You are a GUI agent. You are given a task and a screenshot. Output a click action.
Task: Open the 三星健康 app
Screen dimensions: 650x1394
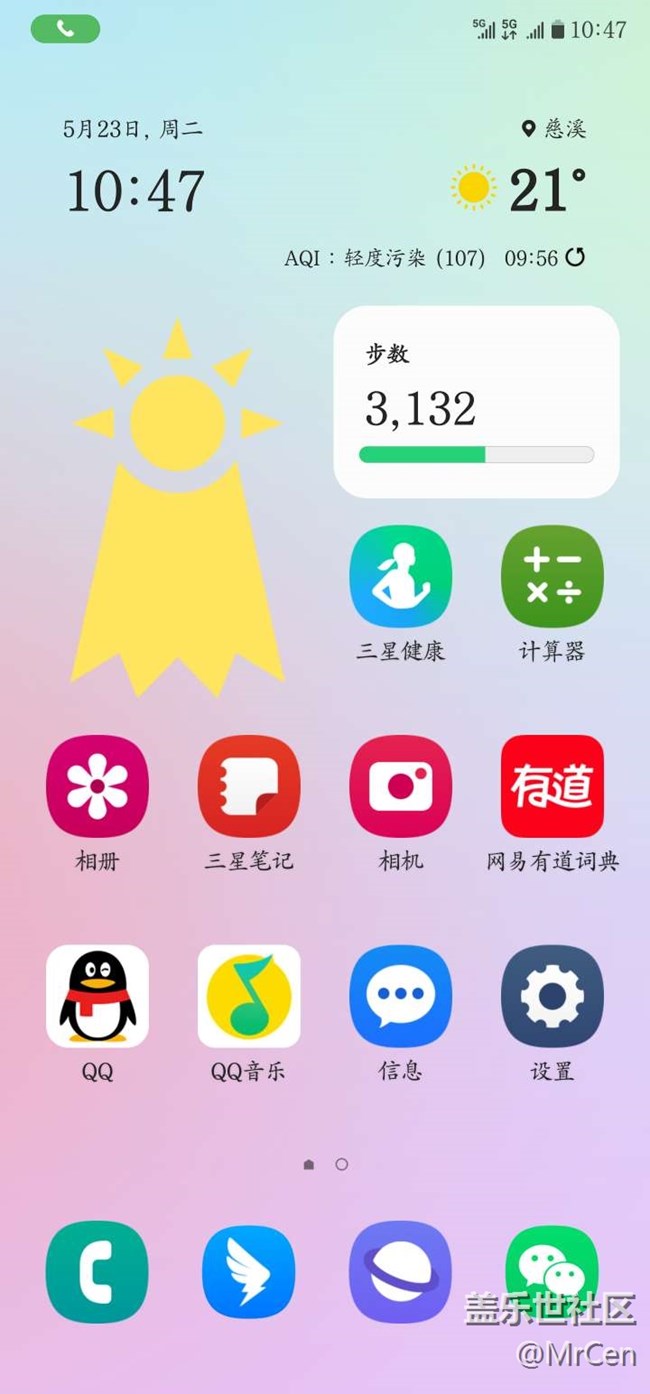pos(400,577)
